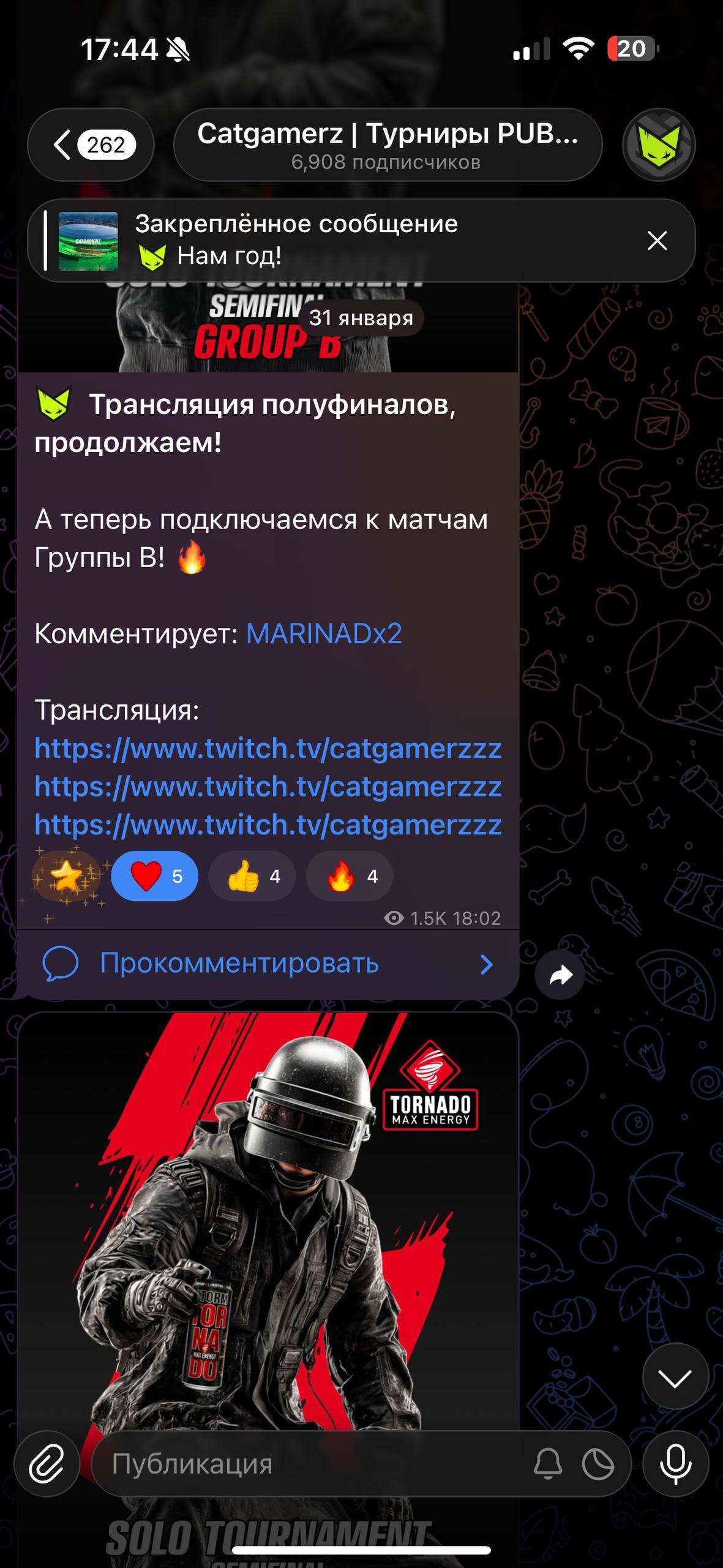Record a voice message
The height and width of the screenshot is (1568, 723).
click(675, 1464)
